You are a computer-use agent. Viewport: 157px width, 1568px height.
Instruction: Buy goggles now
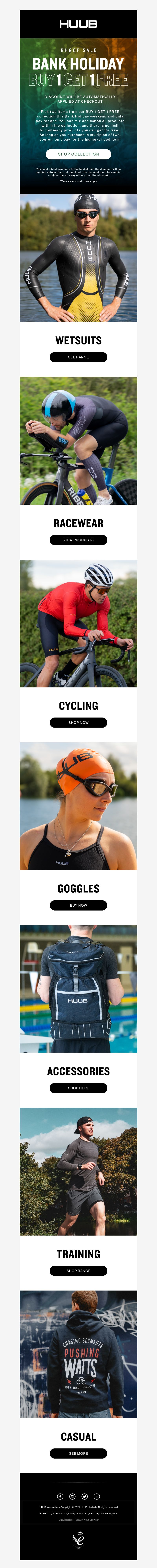point(78,905)
